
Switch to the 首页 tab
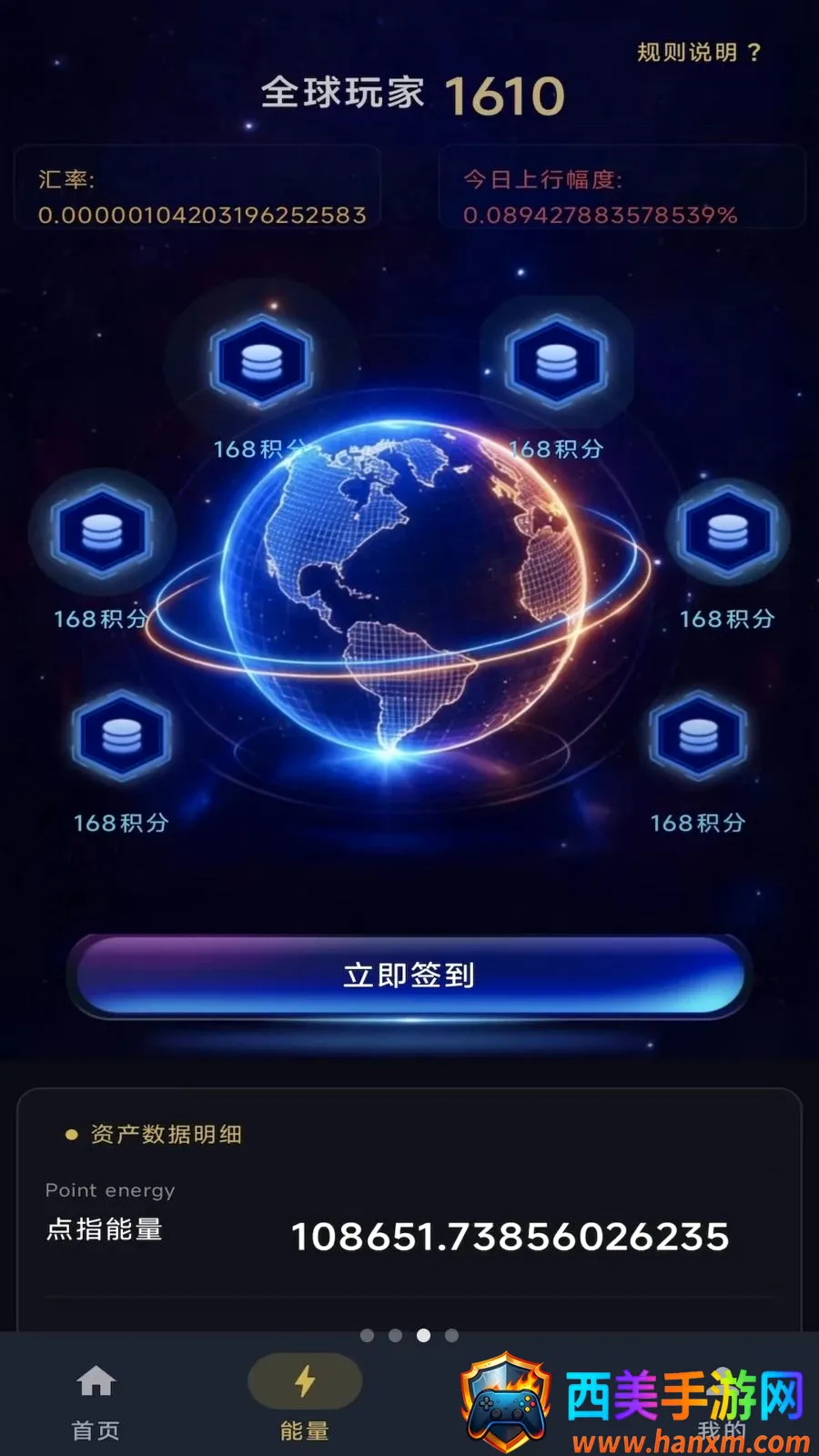(x=96, y=1402)
